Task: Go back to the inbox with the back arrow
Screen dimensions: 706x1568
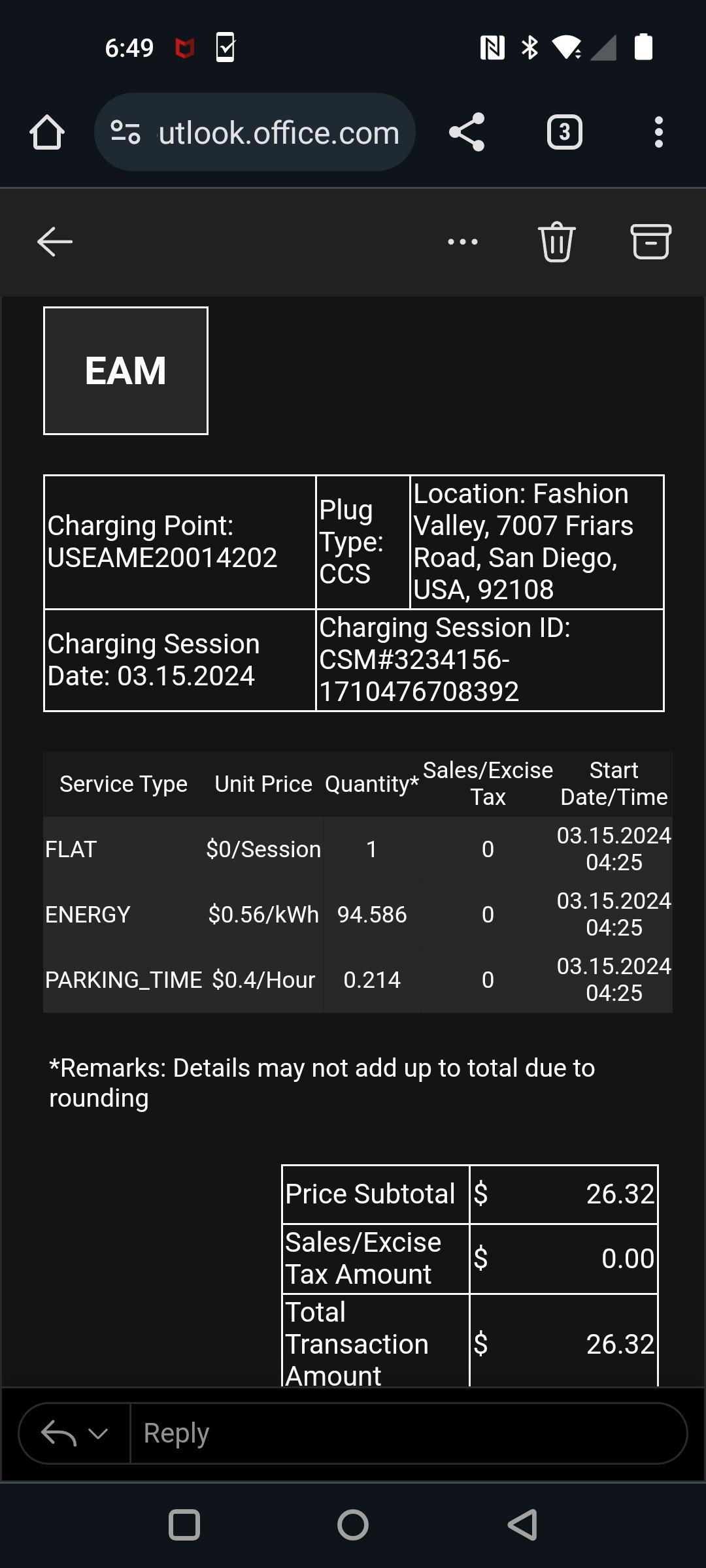Action: pyautogui.click(x=53, y=242)
